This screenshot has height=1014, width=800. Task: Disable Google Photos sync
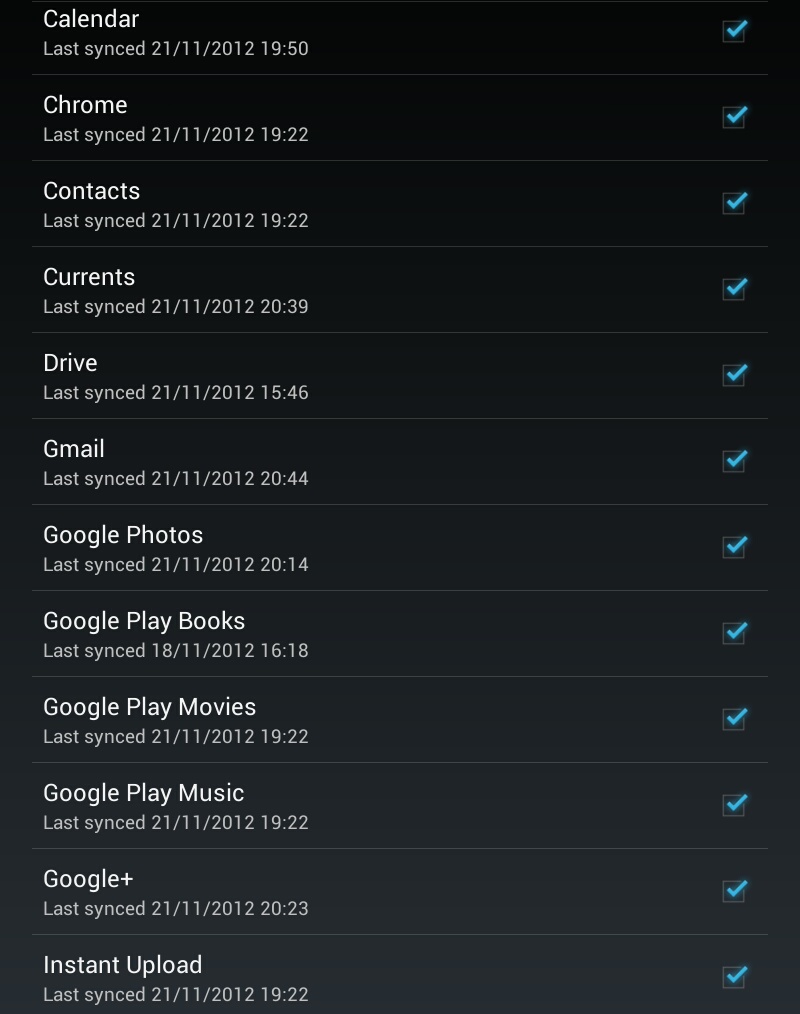[x=735, y=547]
